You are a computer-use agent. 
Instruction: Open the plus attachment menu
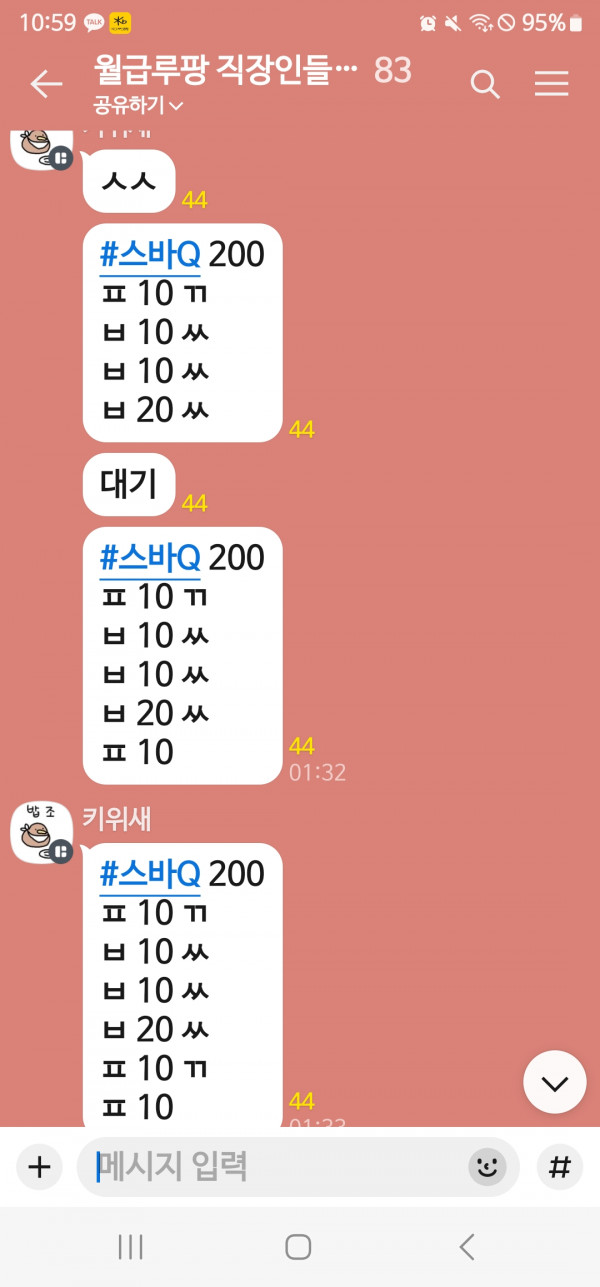click(x=38, y=1166)
